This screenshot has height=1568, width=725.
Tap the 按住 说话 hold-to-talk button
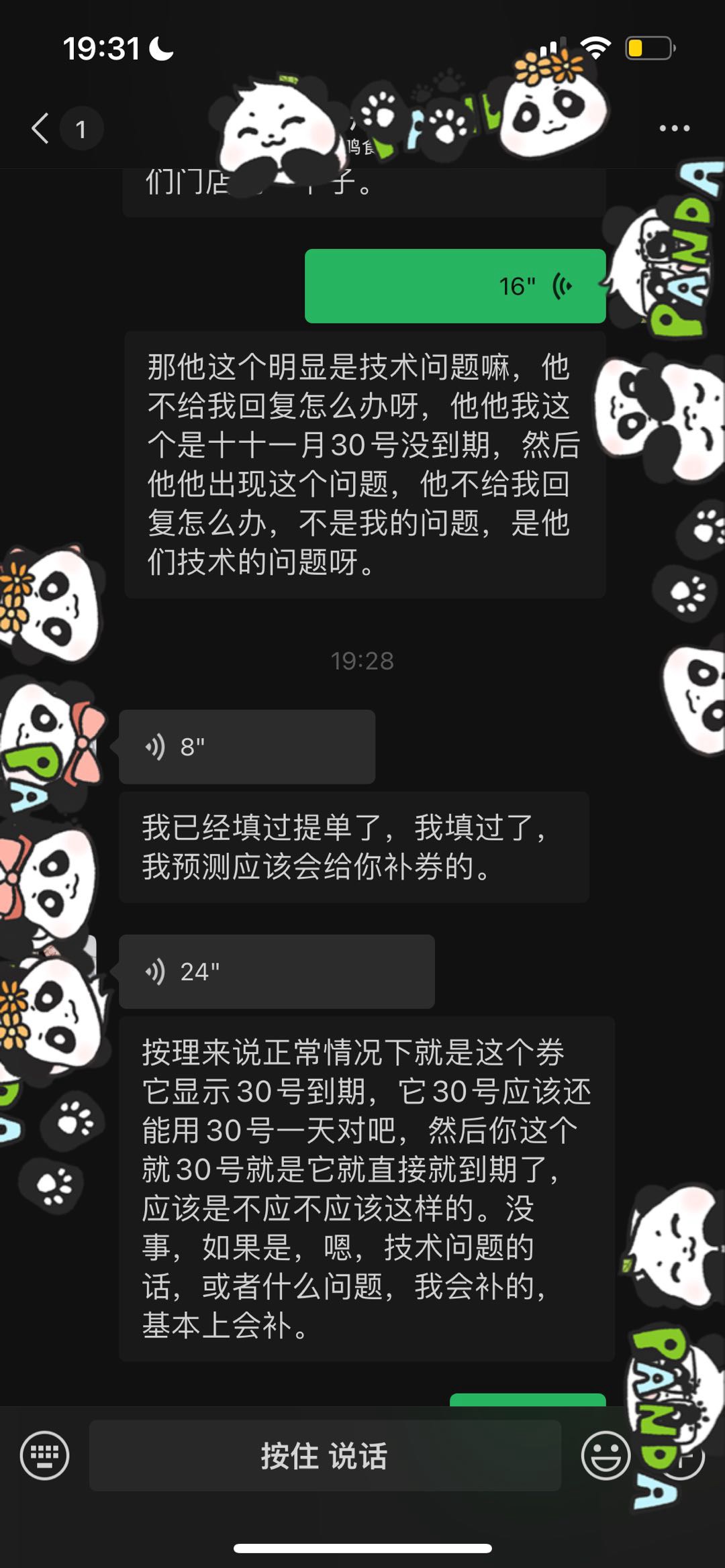tap(325, 1455)
